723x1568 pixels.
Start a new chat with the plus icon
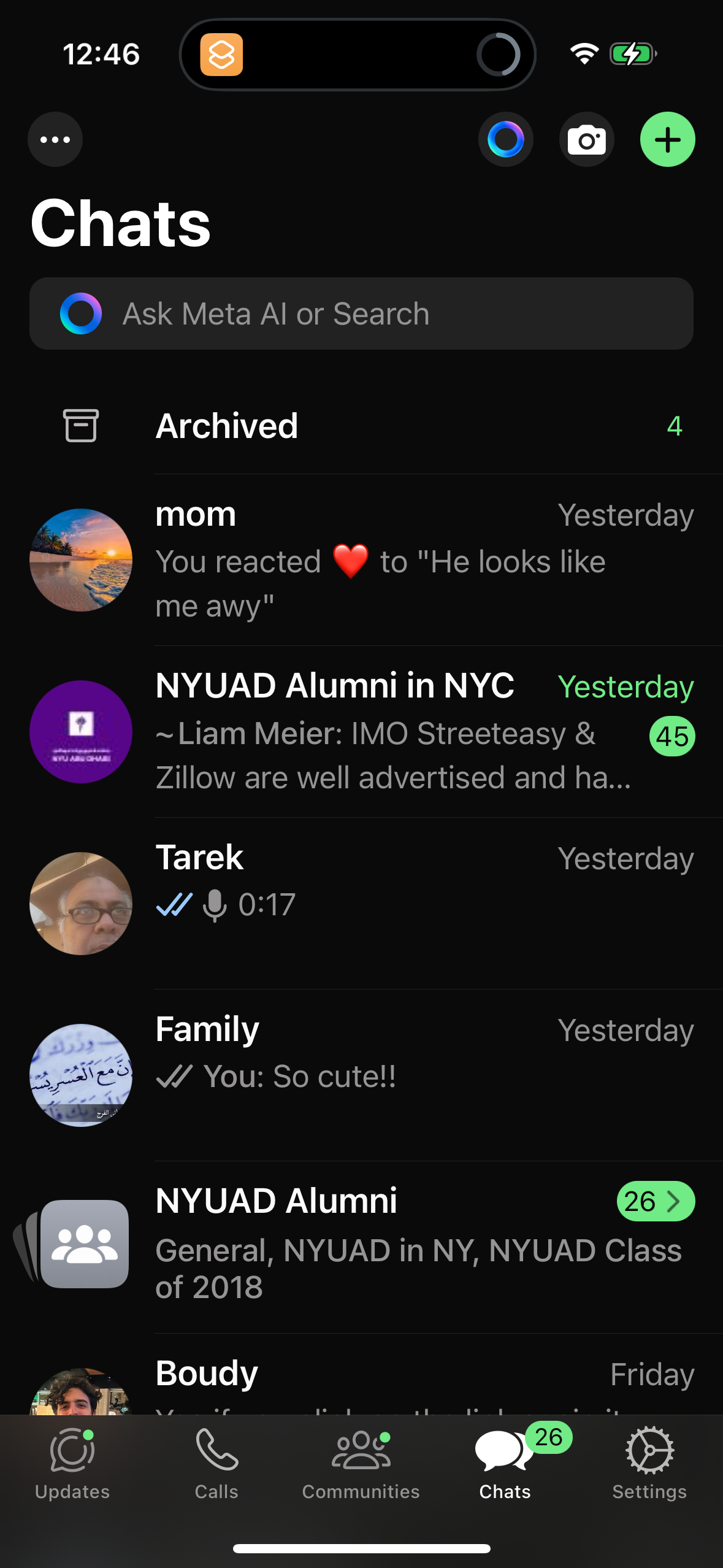click(x=667, y=139)
